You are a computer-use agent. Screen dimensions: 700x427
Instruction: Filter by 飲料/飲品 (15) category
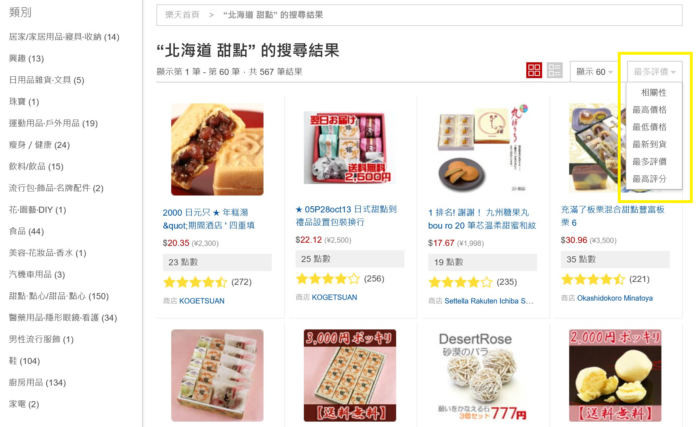pos(35,166)
